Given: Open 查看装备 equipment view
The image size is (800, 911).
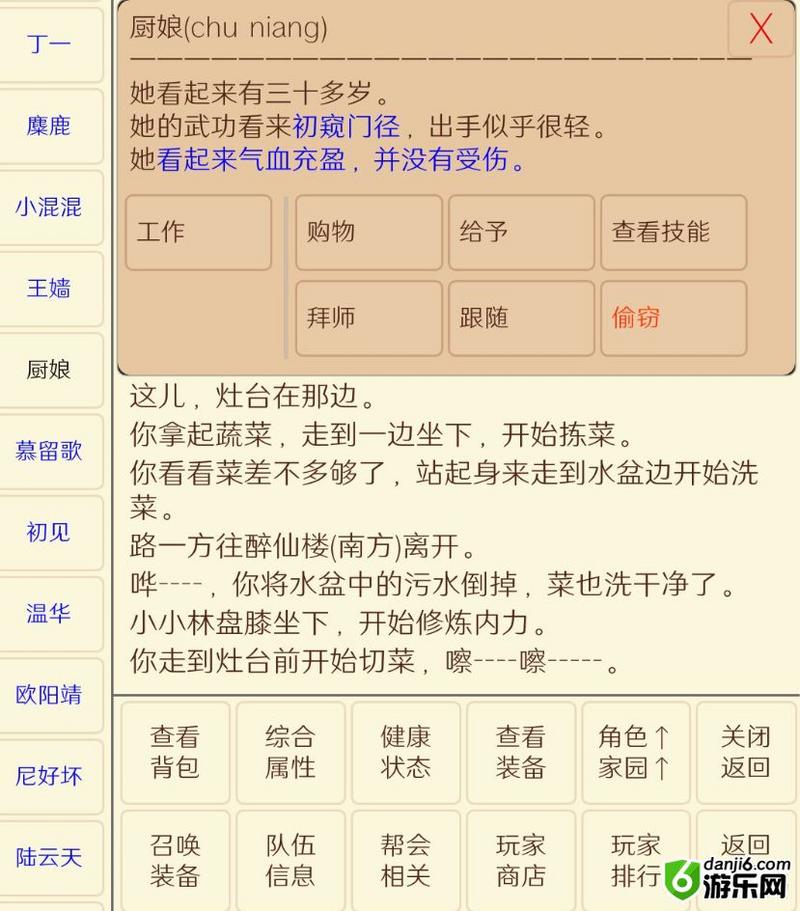Looking at the screenshot, I should 520,753.
